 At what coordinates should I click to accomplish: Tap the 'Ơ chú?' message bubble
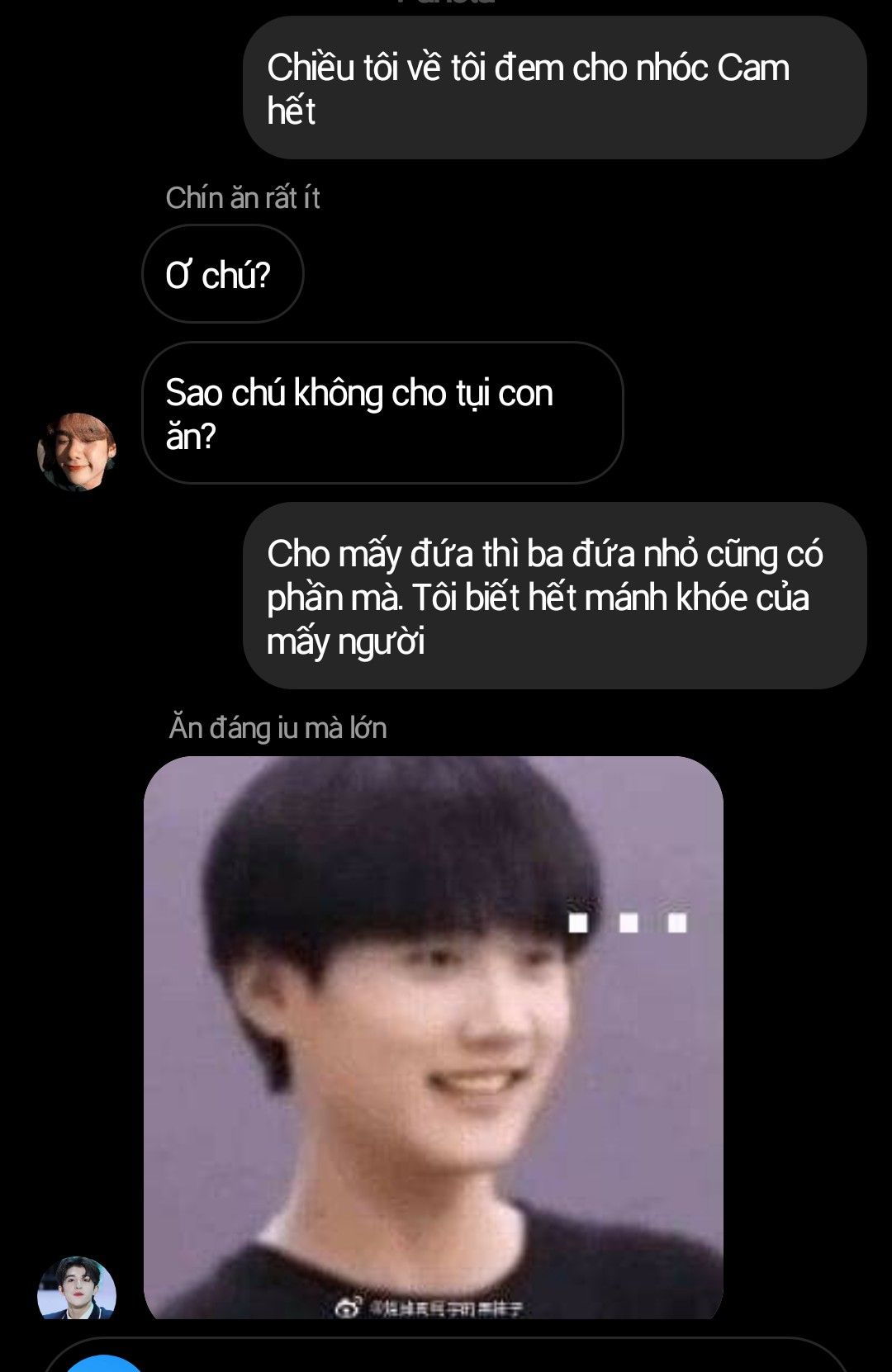(222, 275)
